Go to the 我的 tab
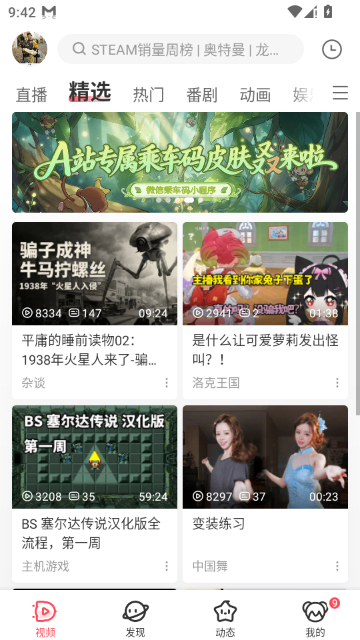 pos(315,618)
